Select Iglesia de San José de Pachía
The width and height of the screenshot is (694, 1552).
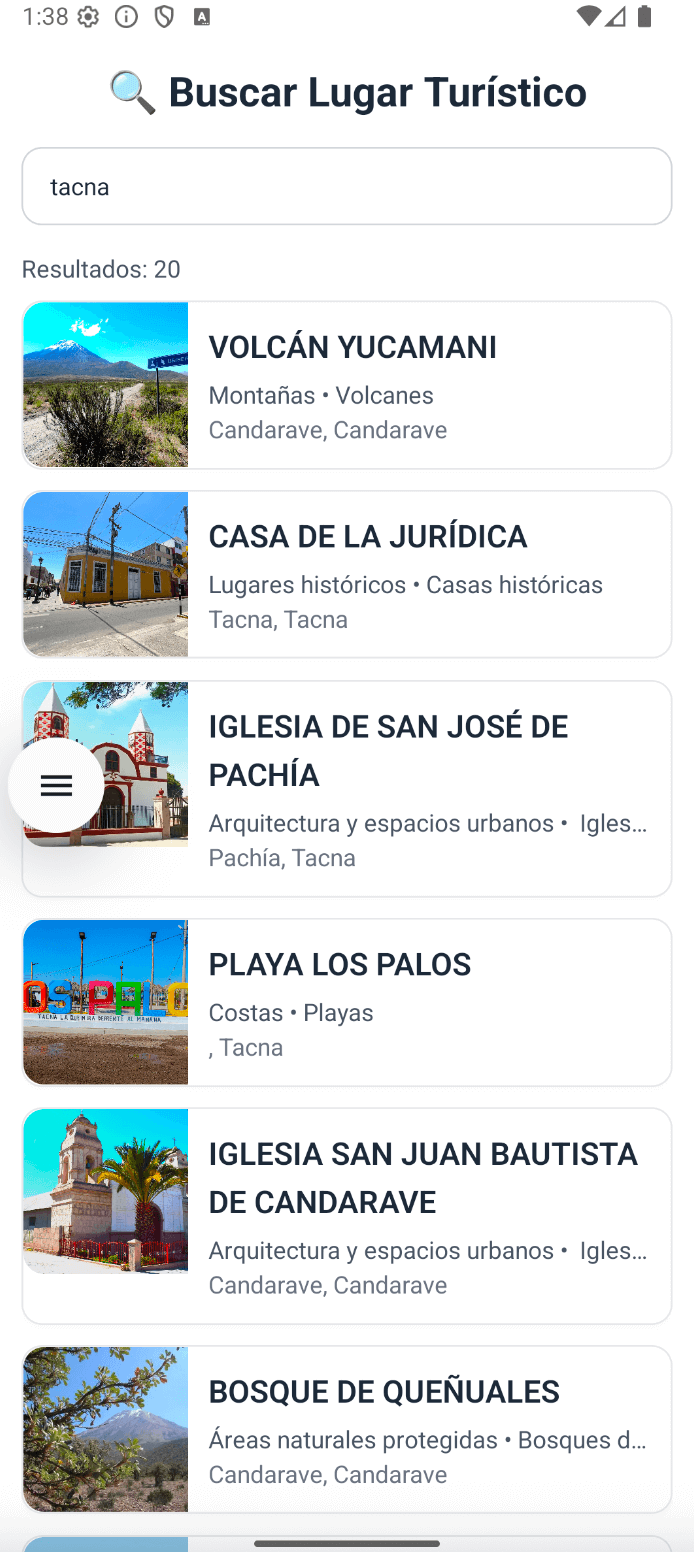(x=400, y=788)
